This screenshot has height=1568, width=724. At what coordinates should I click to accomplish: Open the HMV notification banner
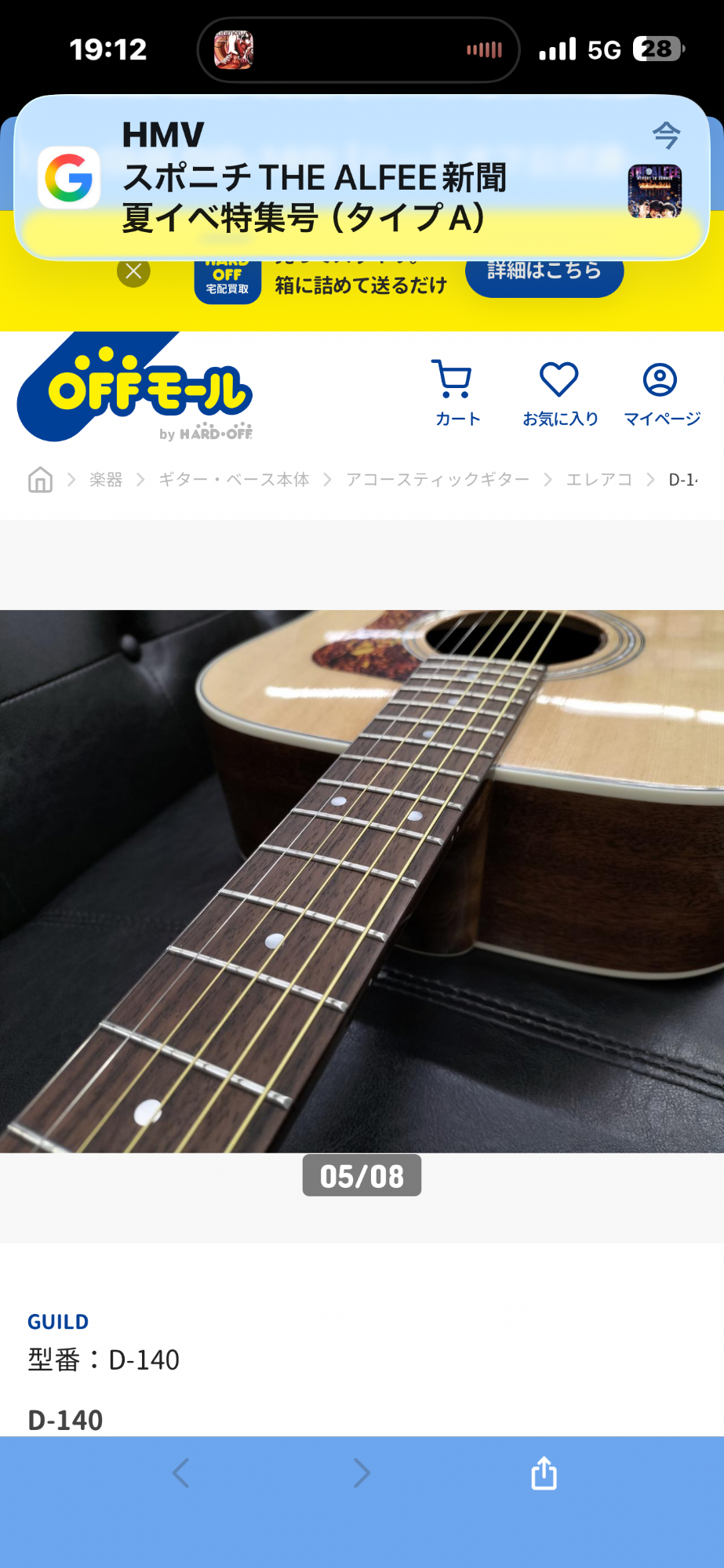(x=362, y=177)
